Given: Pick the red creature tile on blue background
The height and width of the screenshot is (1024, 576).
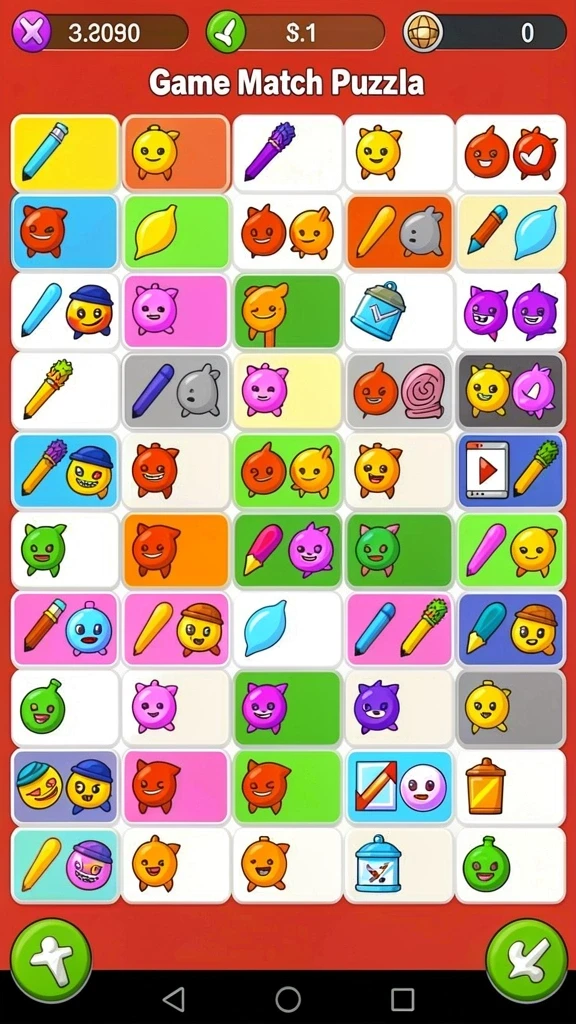Looking at the screenshot, I should point(65,232).
